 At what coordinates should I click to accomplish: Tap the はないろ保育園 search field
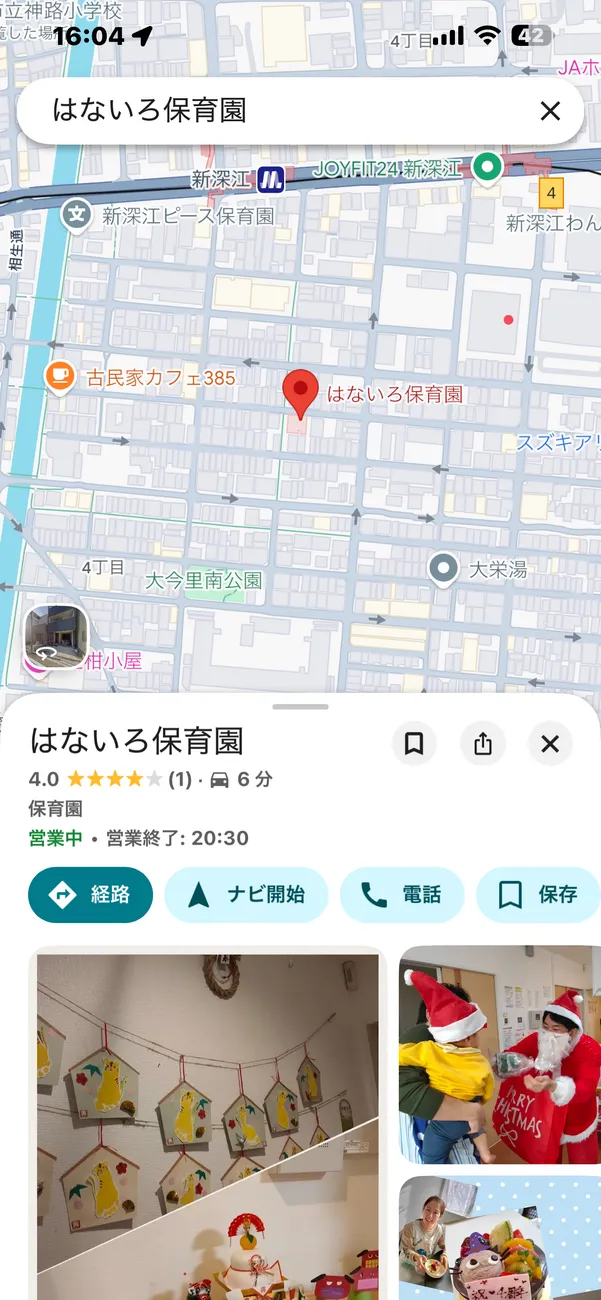280,111
